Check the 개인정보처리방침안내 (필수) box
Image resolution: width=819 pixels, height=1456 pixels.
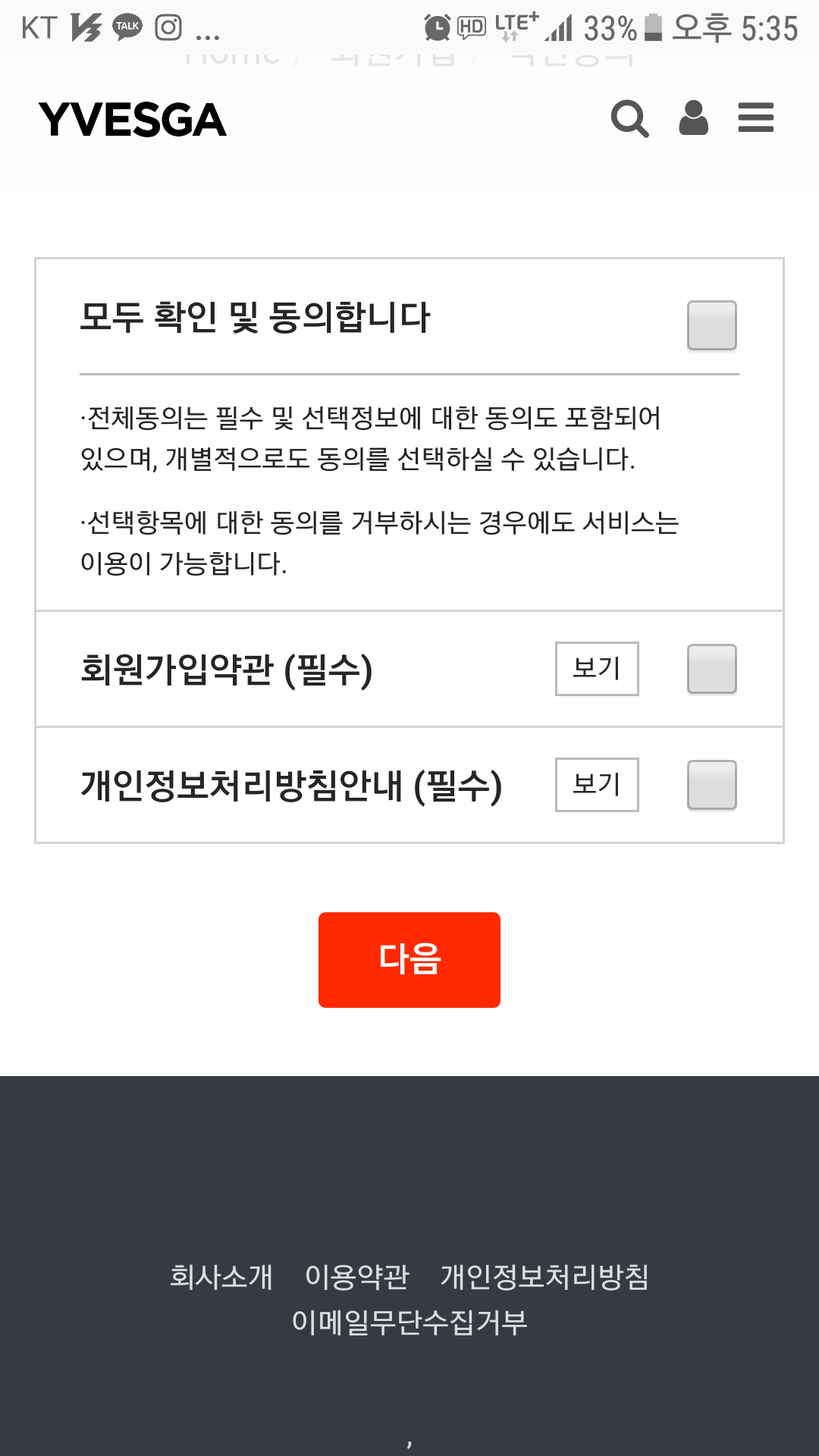[712, 785]
